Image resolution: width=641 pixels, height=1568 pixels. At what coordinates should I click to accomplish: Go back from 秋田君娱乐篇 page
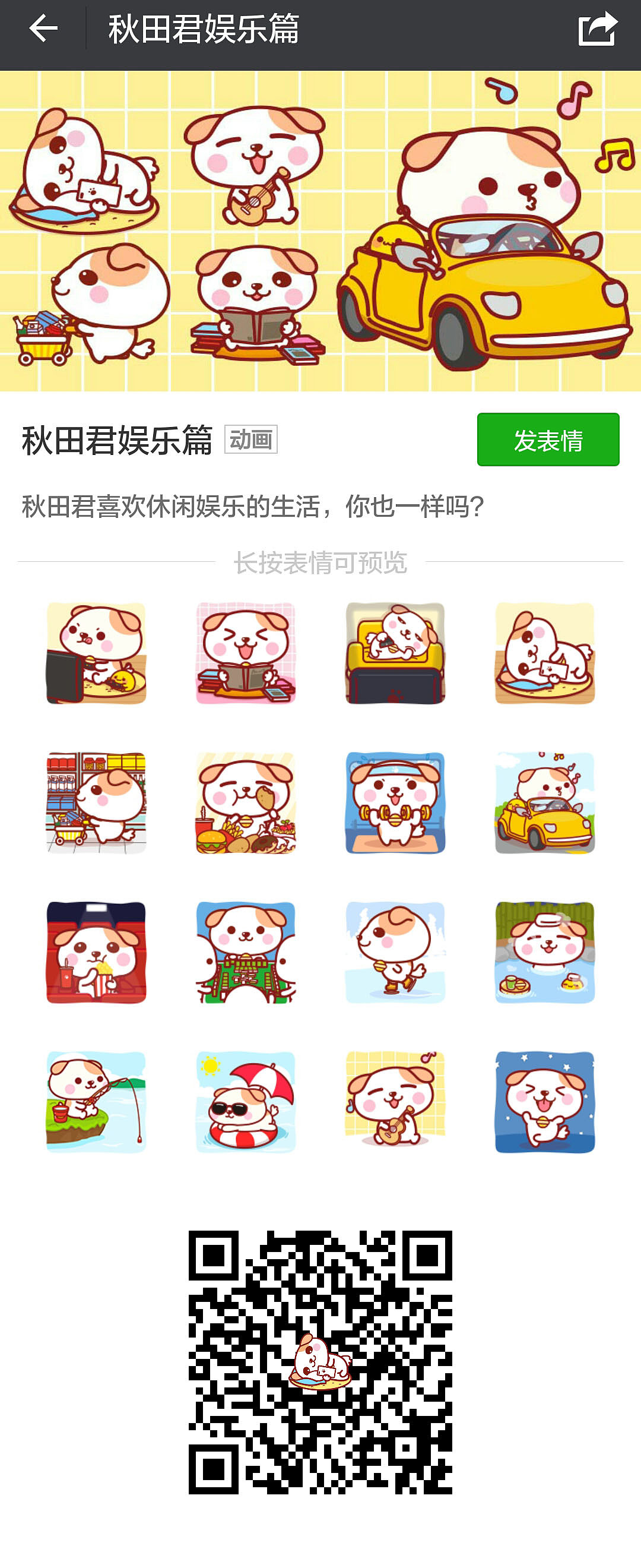[x=43, y=29]
